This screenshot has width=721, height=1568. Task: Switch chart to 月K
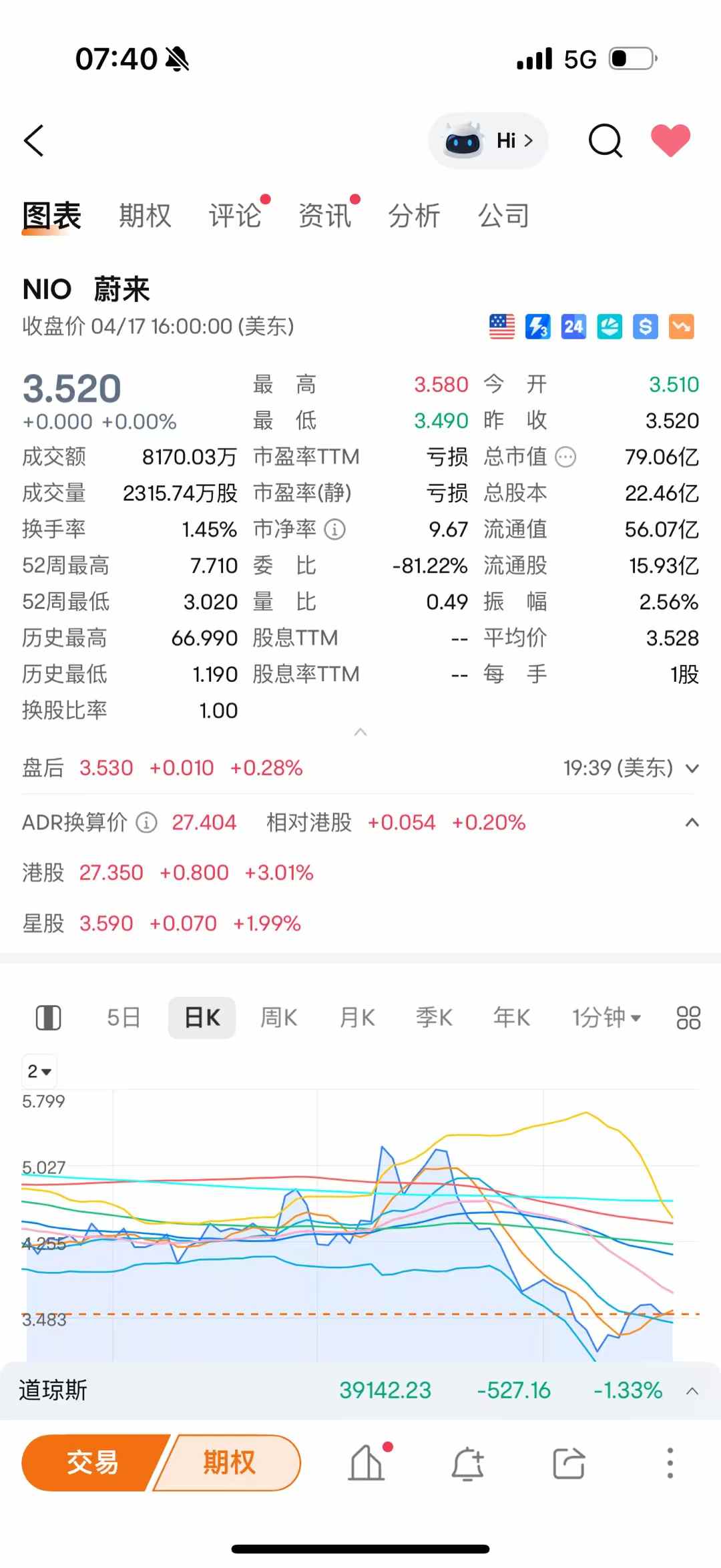click(357, 1018)
